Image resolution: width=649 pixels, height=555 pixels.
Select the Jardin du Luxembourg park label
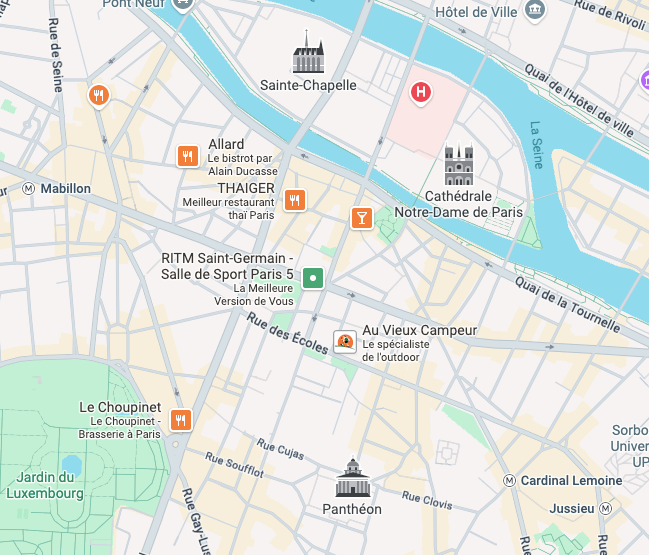44,485
